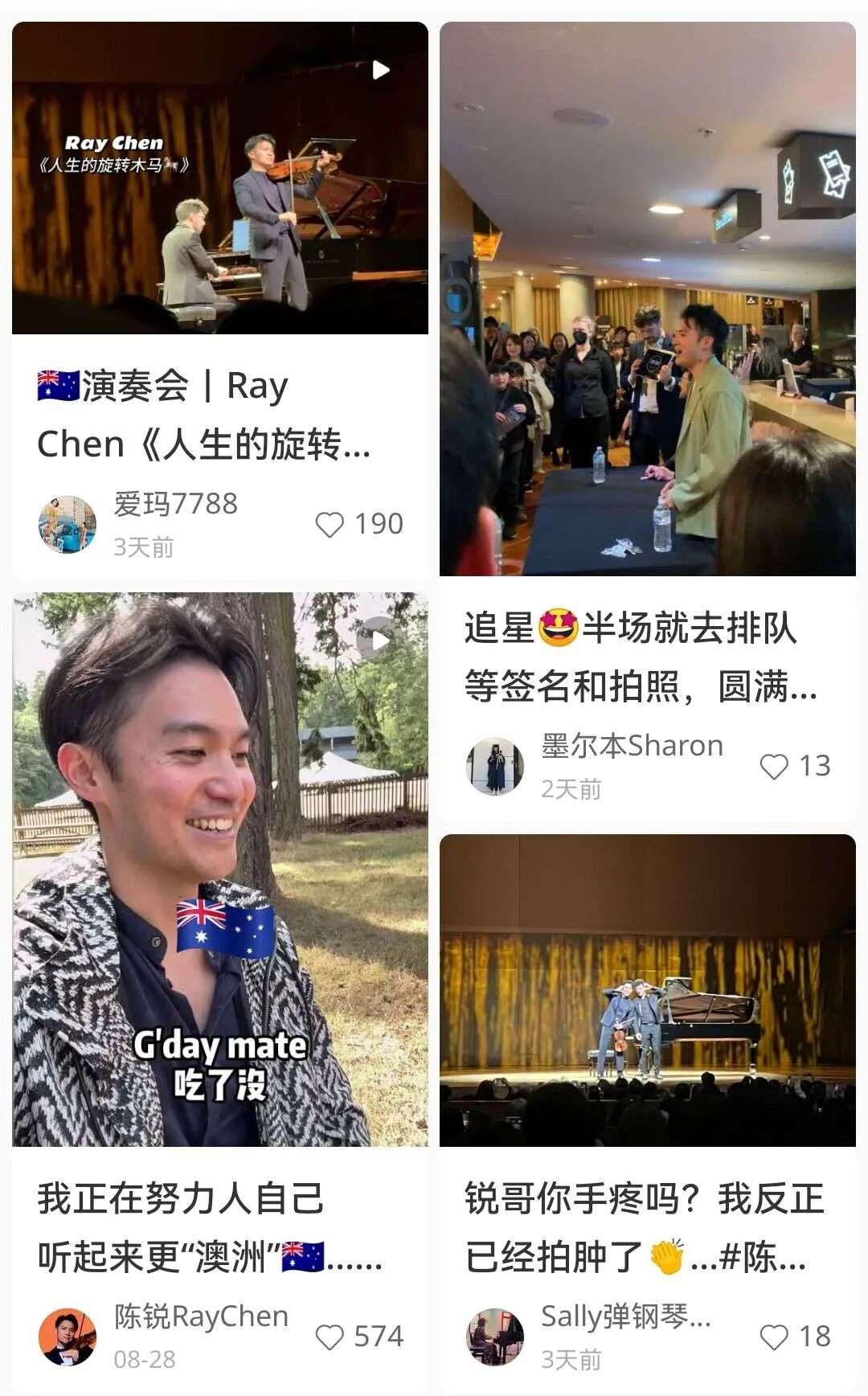Open the Ray Chen 演奏会 video post

click(219, 178)
